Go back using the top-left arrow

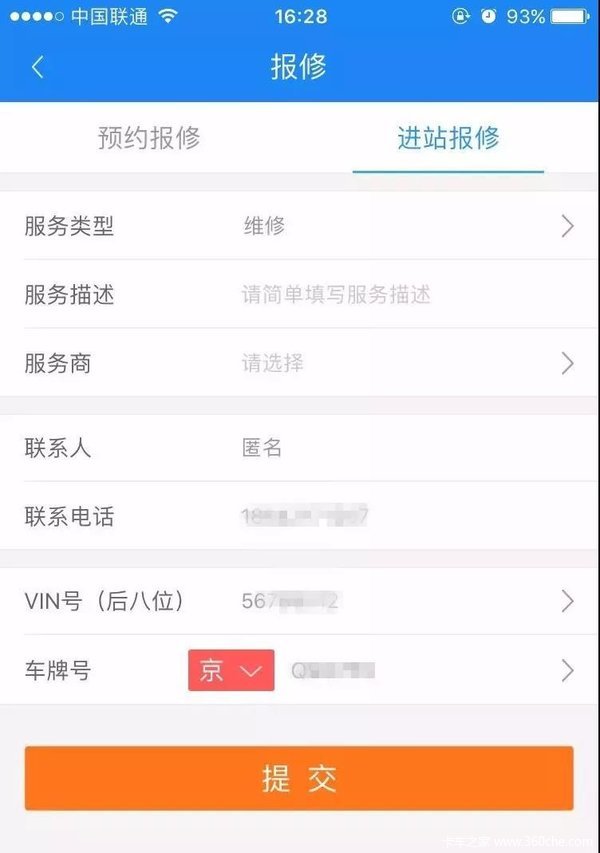[x=38, y=67]
